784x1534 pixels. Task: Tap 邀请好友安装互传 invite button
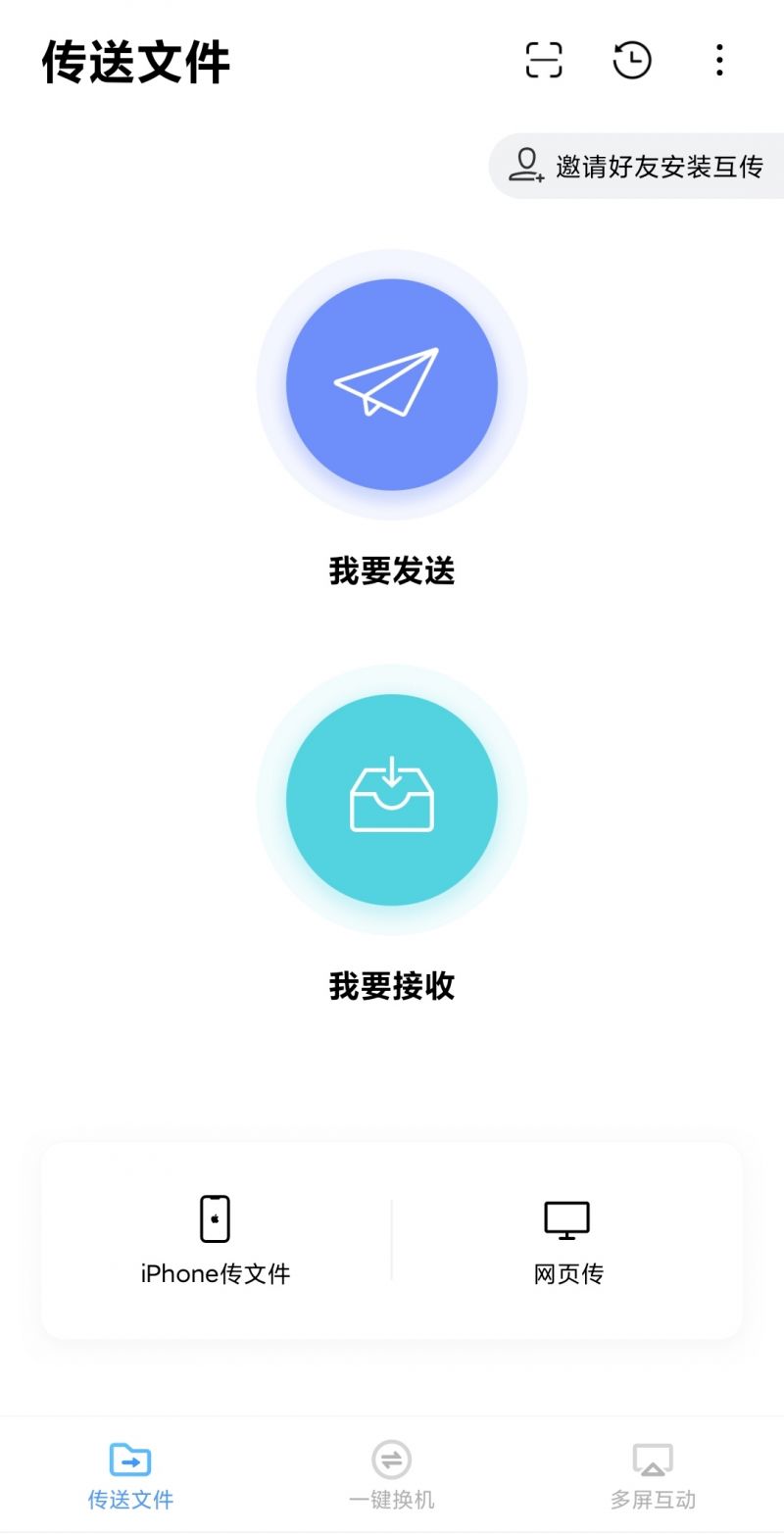click(x=636, y=167)
